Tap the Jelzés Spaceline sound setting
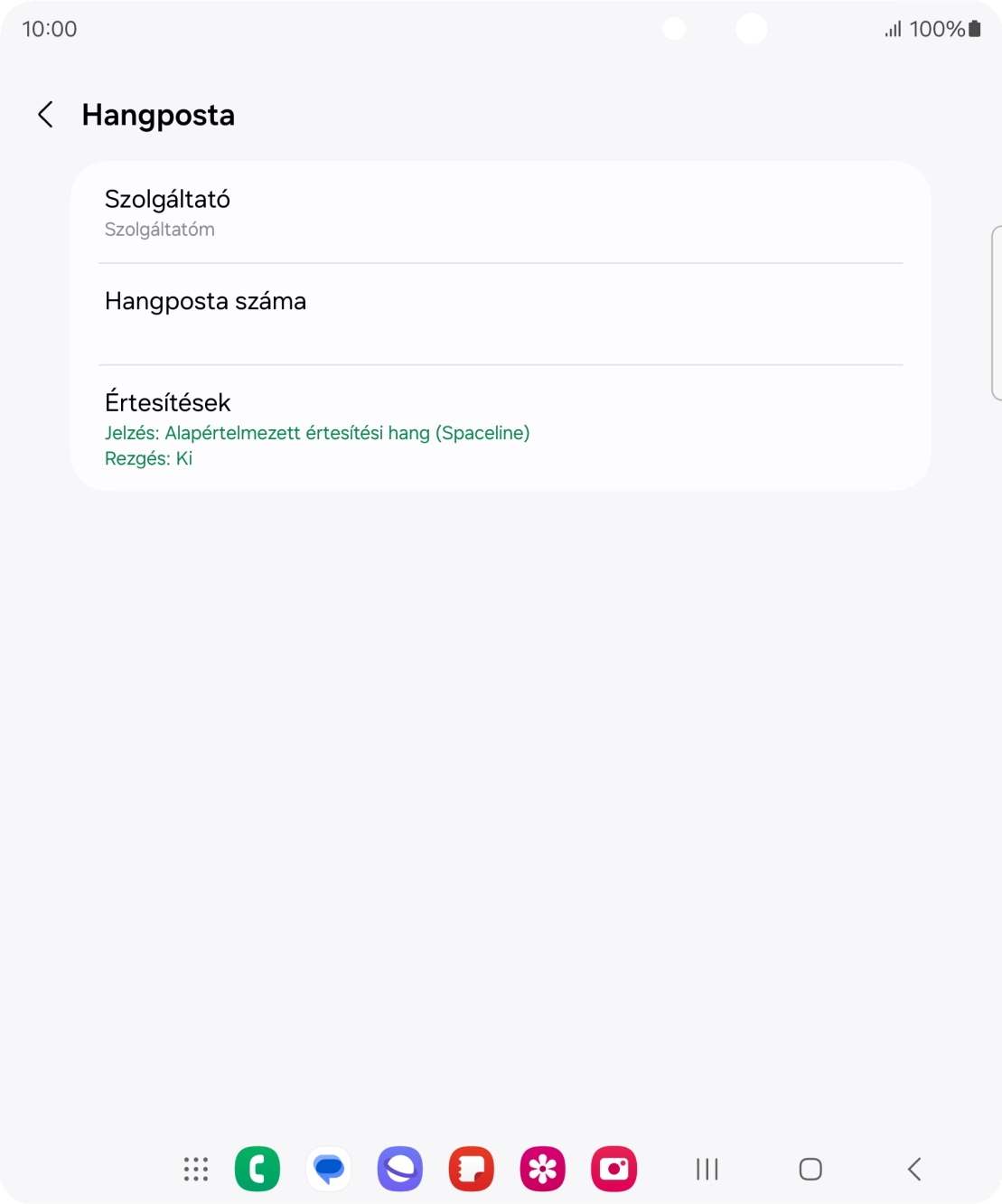This screenshot has width=1002, height=1204. 317,433
